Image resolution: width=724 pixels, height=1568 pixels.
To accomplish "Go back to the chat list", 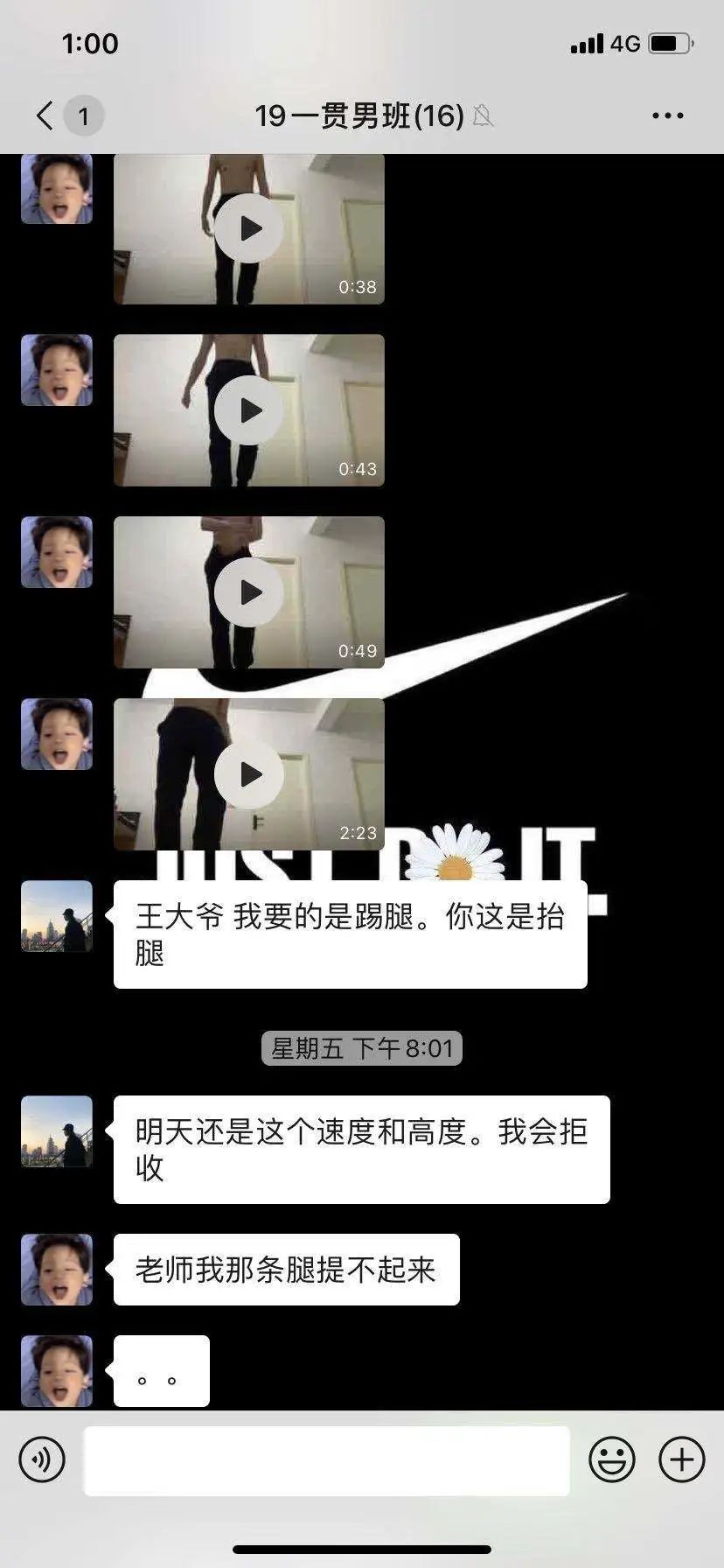I will 45,115.
